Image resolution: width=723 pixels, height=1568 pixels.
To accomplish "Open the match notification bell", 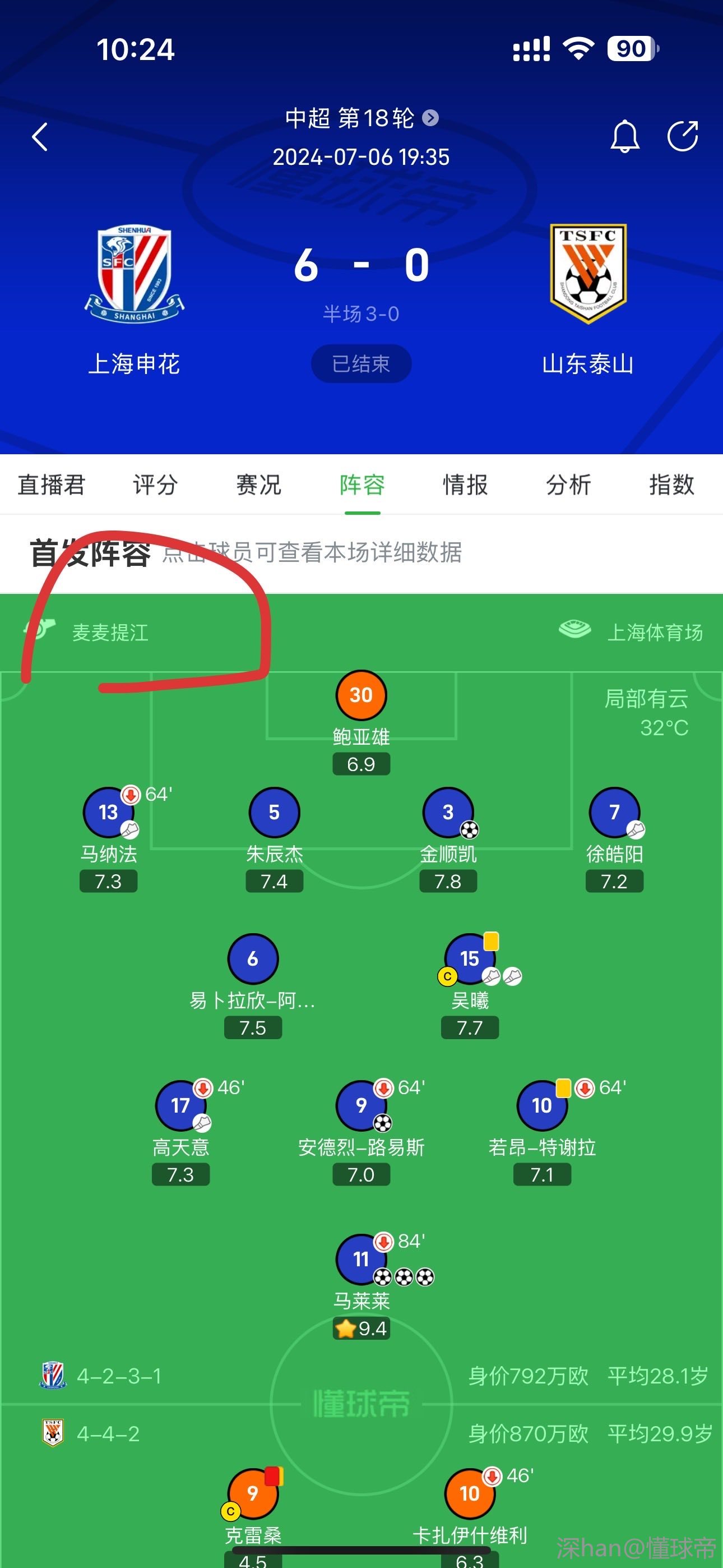I will tap(624, 136).
